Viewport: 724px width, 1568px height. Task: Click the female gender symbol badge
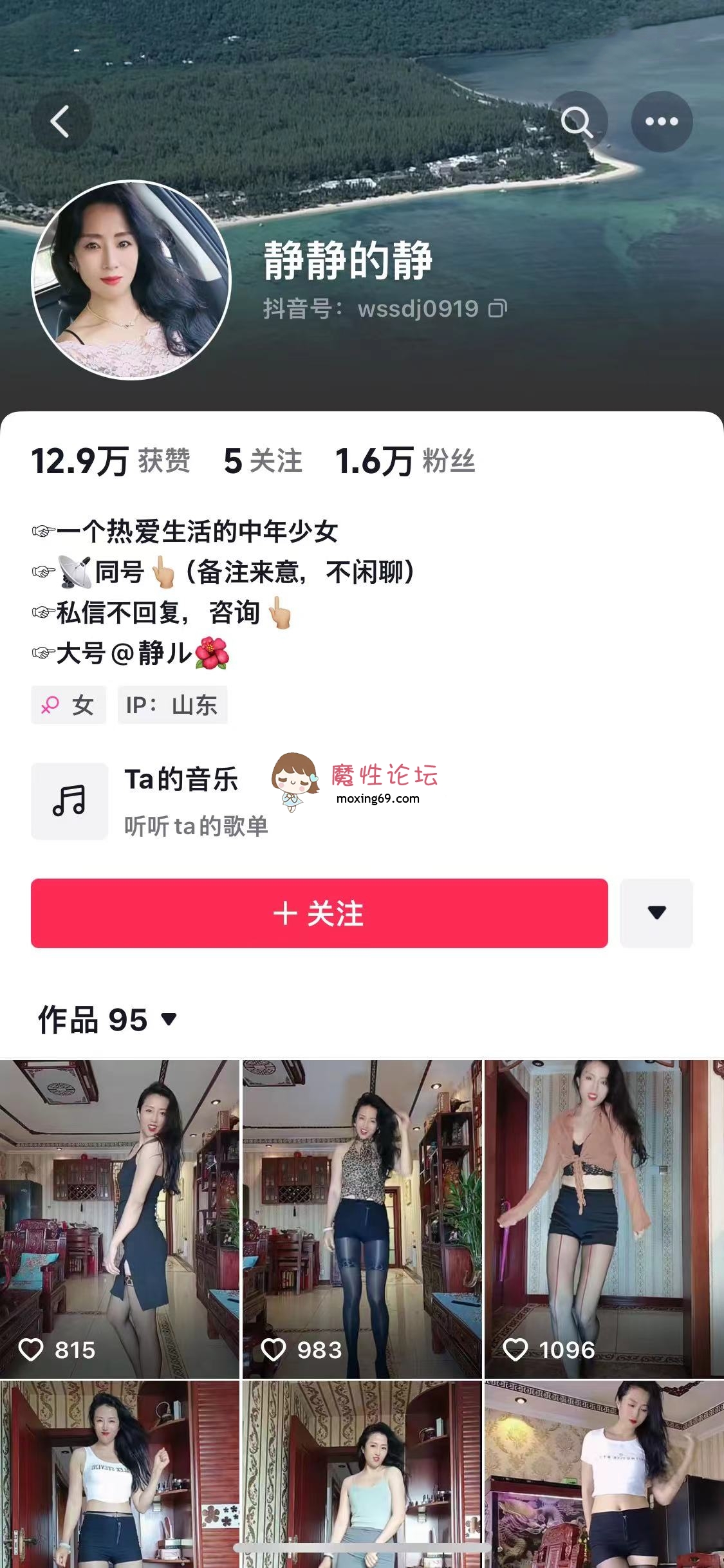pos(69,705)
